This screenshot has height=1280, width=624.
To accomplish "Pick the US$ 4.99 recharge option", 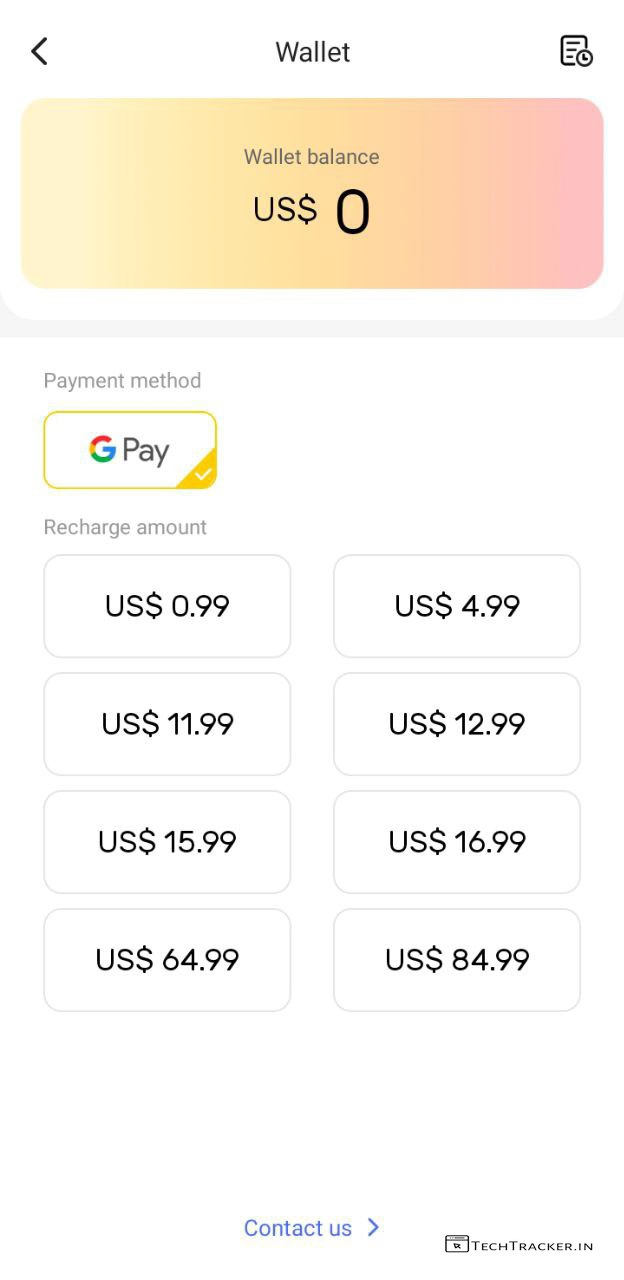I will pos(457,606).
